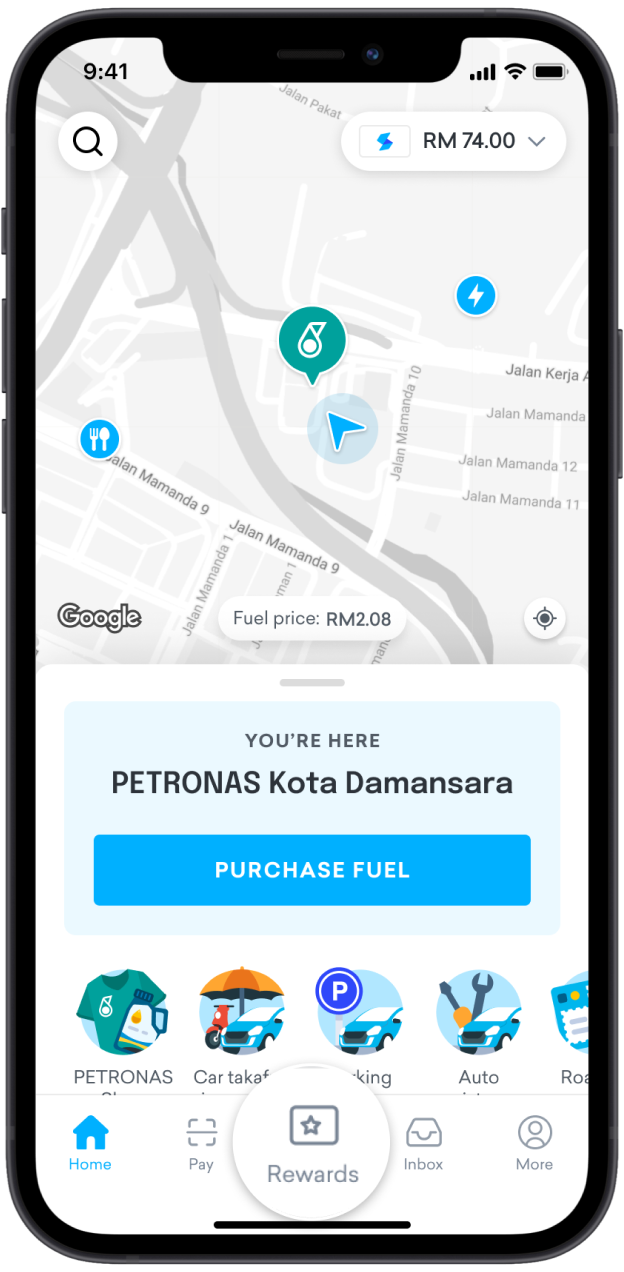Recenter map to my location
Screen dimensions: 624x1272
(x=544, y=619)
